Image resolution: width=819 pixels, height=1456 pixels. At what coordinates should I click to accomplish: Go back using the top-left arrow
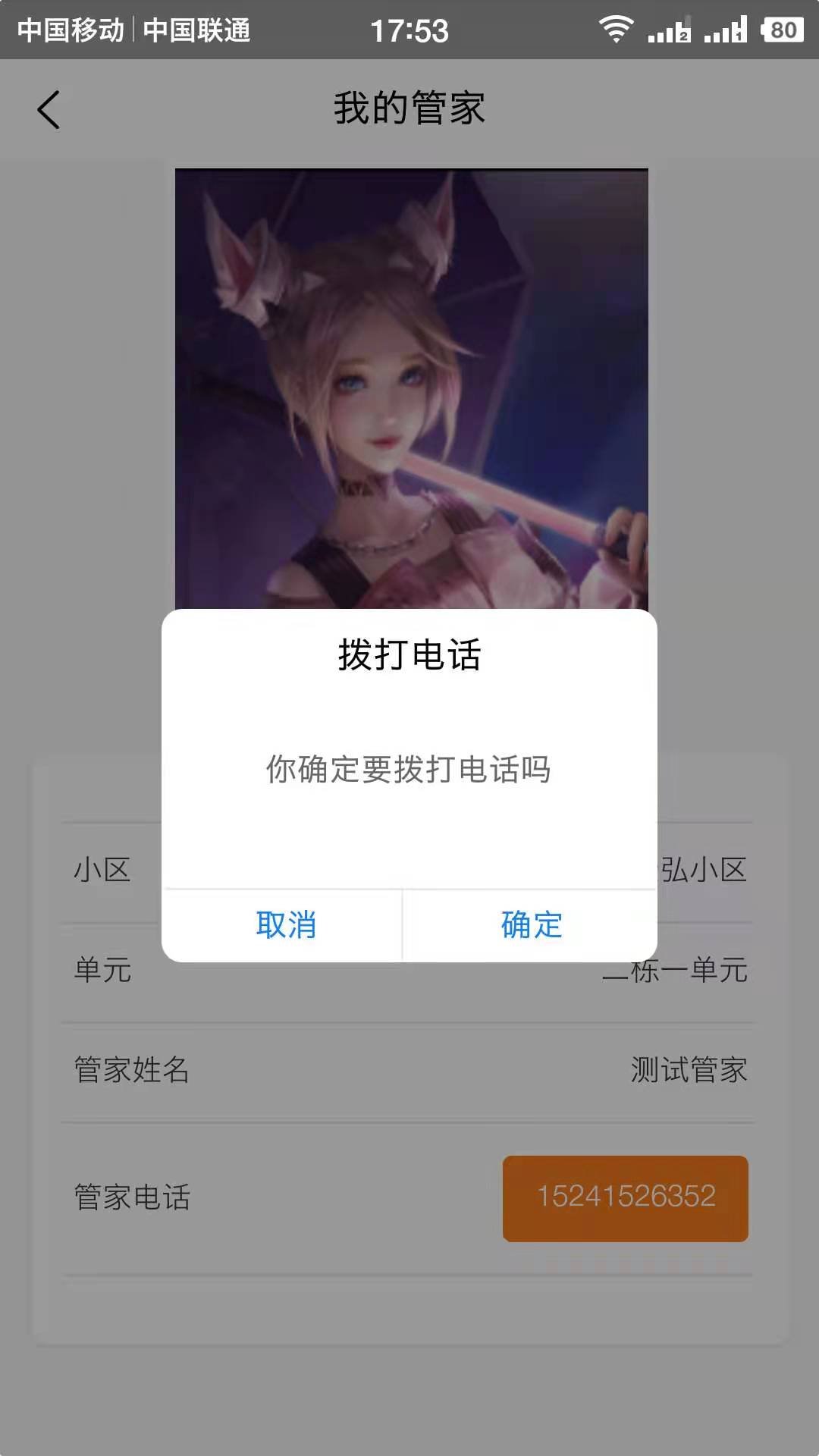click(49, 110)
